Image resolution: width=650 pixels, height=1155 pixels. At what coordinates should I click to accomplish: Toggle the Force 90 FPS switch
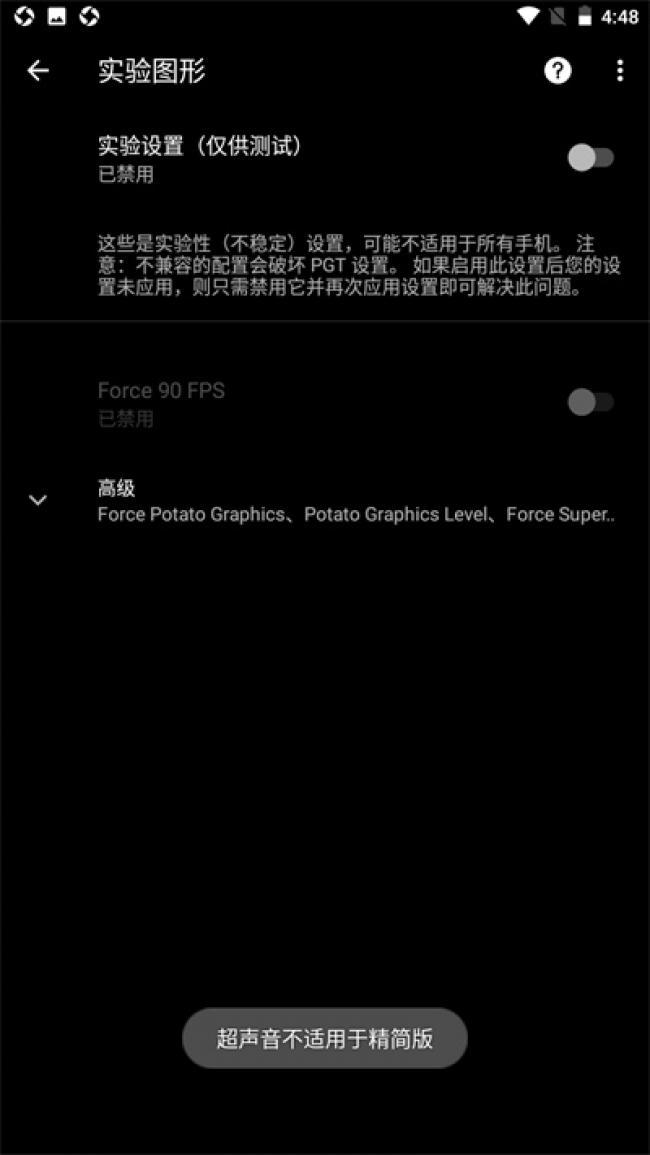(590, 403)
